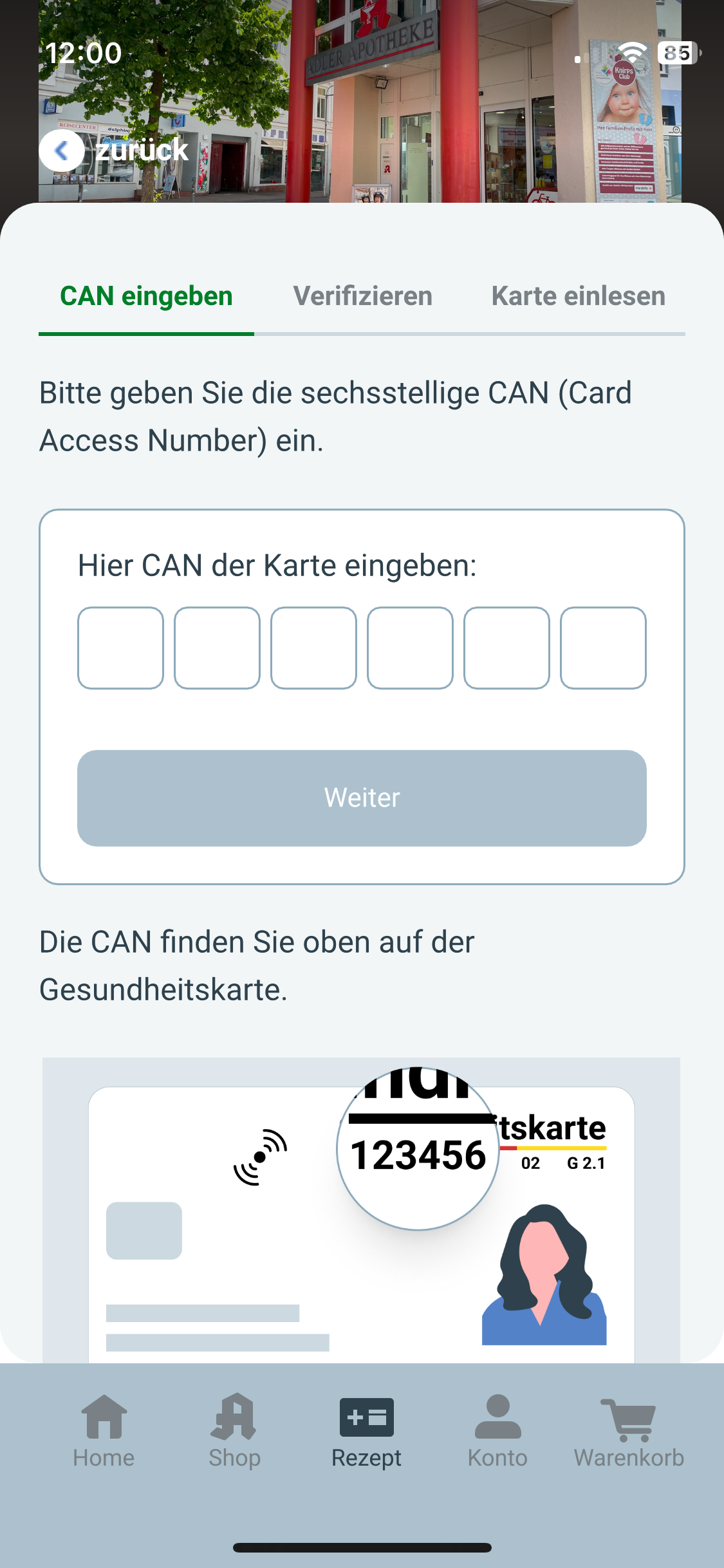Tap the Weiter button
Viewport: 724px width, 1568px height.
coord(362,798)
